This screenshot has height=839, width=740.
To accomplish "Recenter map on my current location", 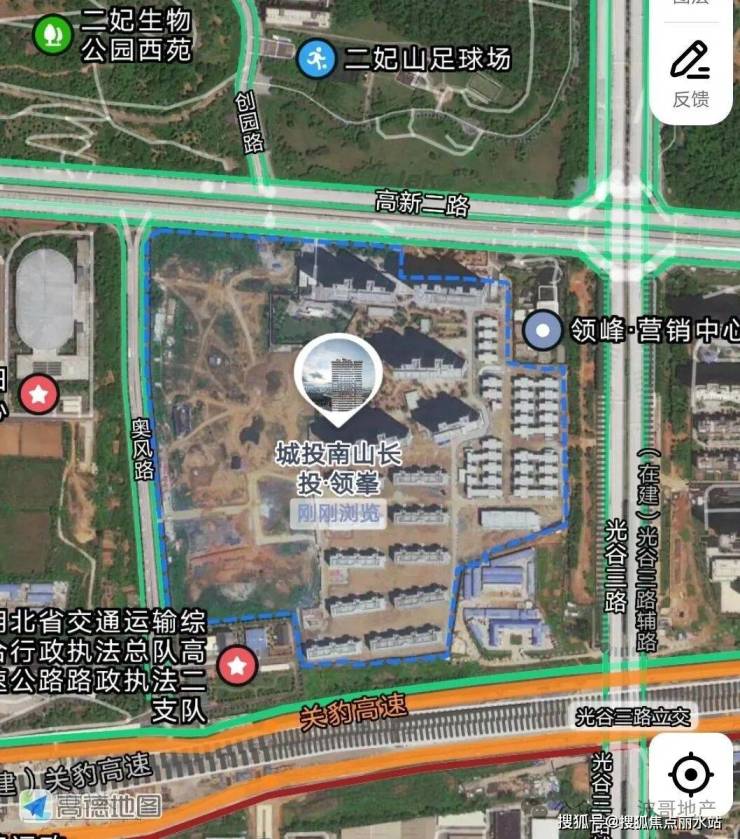I will pos(690,774).
